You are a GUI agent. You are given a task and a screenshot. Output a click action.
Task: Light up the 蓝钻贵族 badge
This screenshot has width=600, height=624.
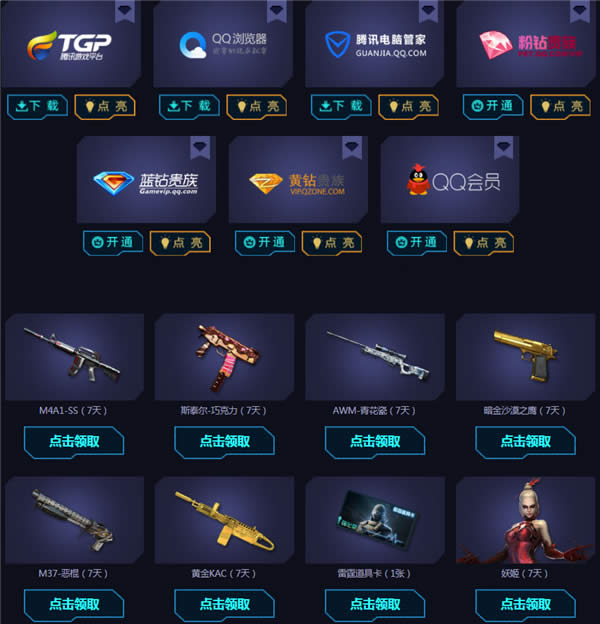click(x=180, y=242)
